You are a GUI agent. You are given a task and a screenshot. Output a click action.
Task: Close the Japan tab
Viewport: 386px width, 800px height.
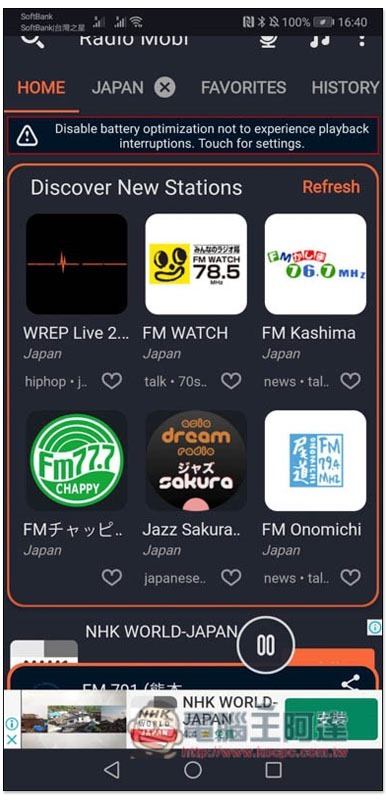click(x=164, y=88)
